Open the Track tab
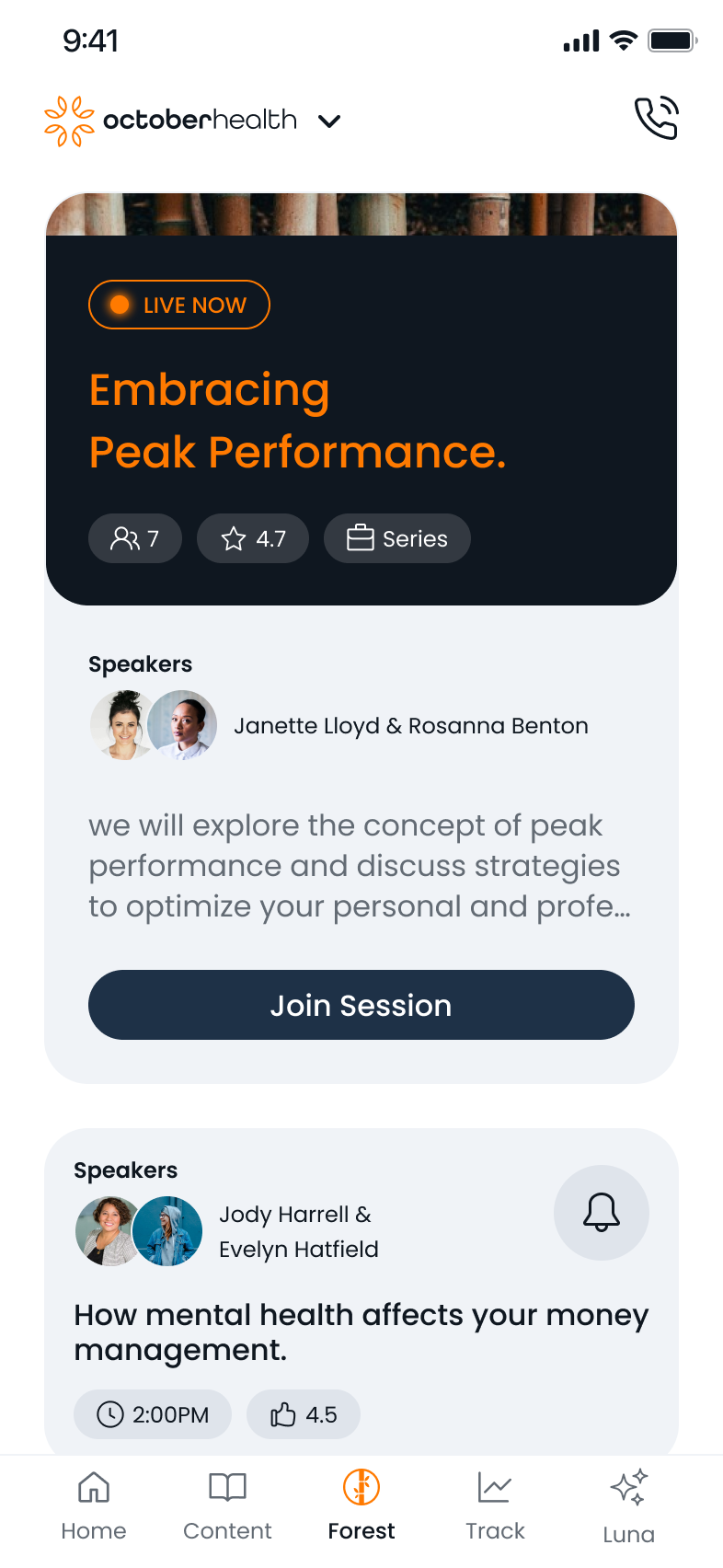This screenshot has height=1568, width=723. tap(495, 1506)
